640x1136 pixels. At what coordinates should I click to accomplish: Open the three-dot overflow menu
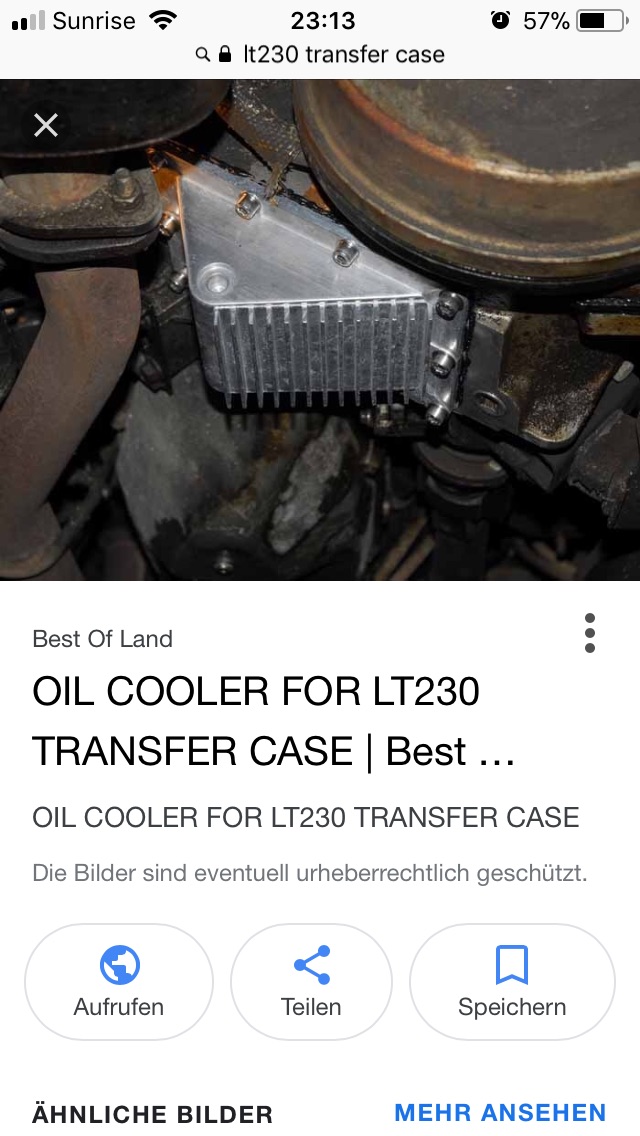coord(590,633)
